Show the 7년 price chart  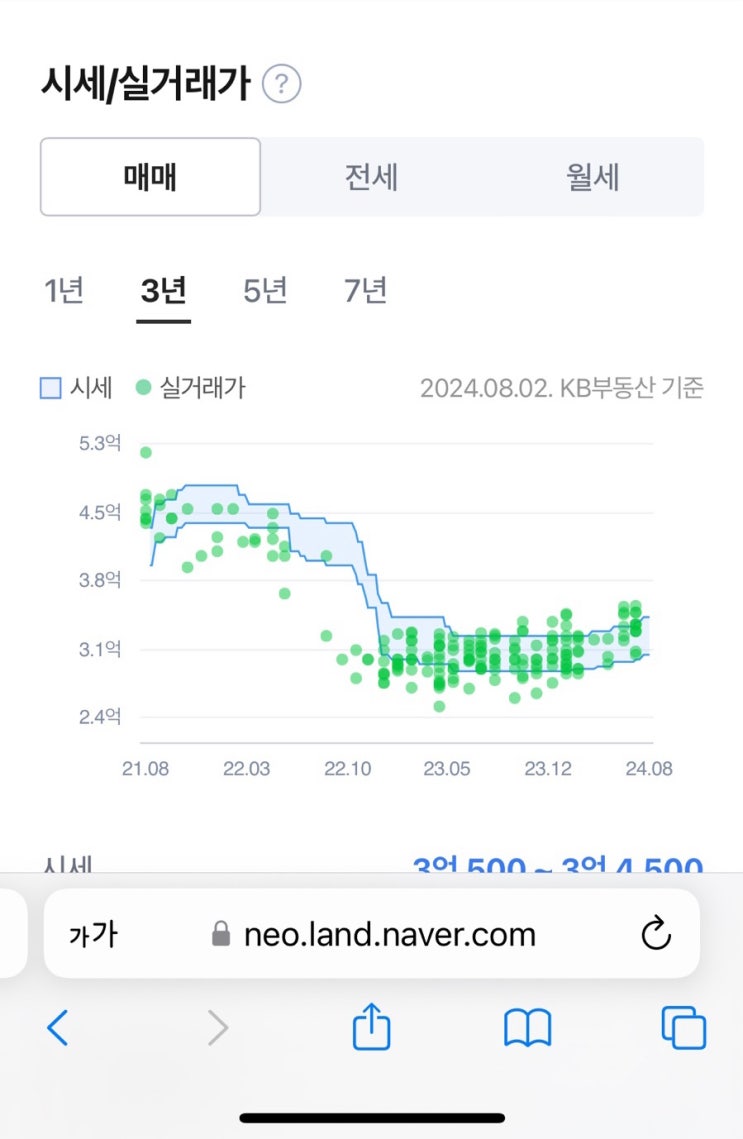point(365,291)
